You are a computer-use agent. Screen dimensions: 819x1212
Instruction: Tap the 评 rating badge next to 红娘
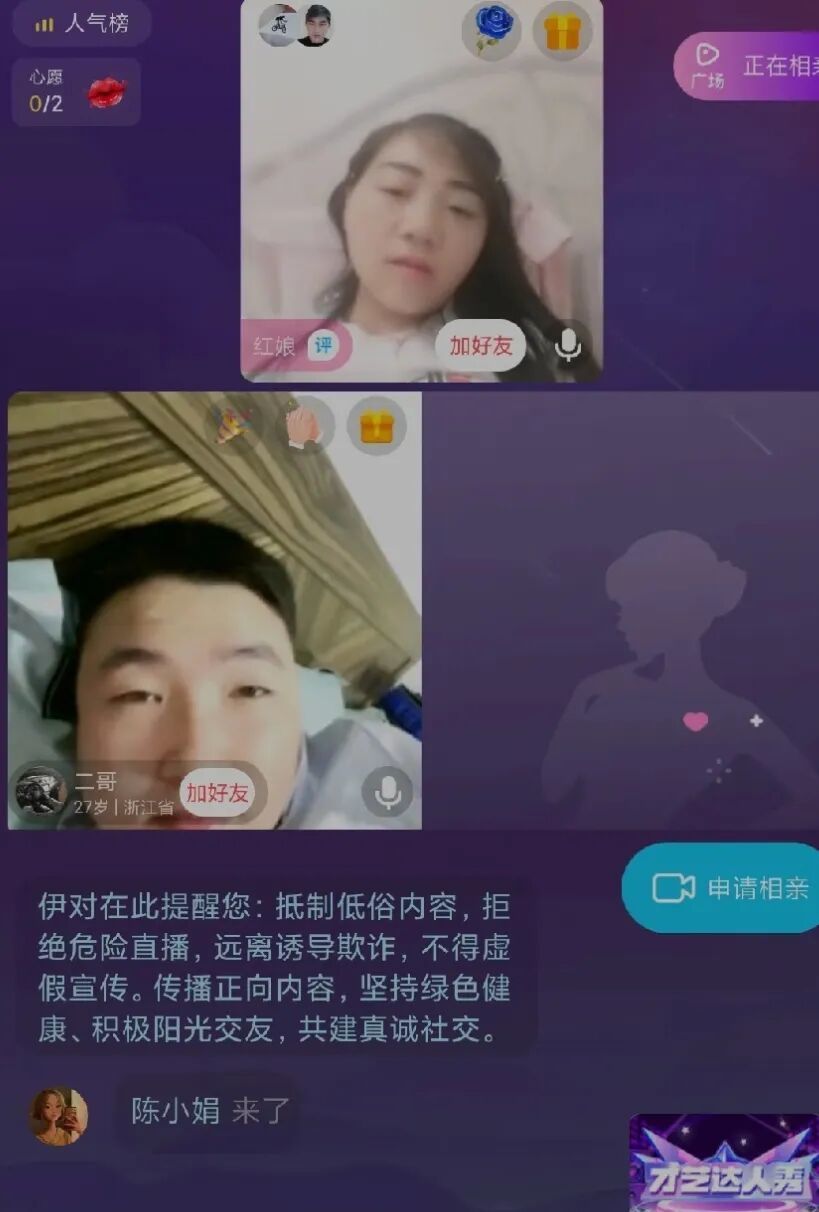coord(324,346)
